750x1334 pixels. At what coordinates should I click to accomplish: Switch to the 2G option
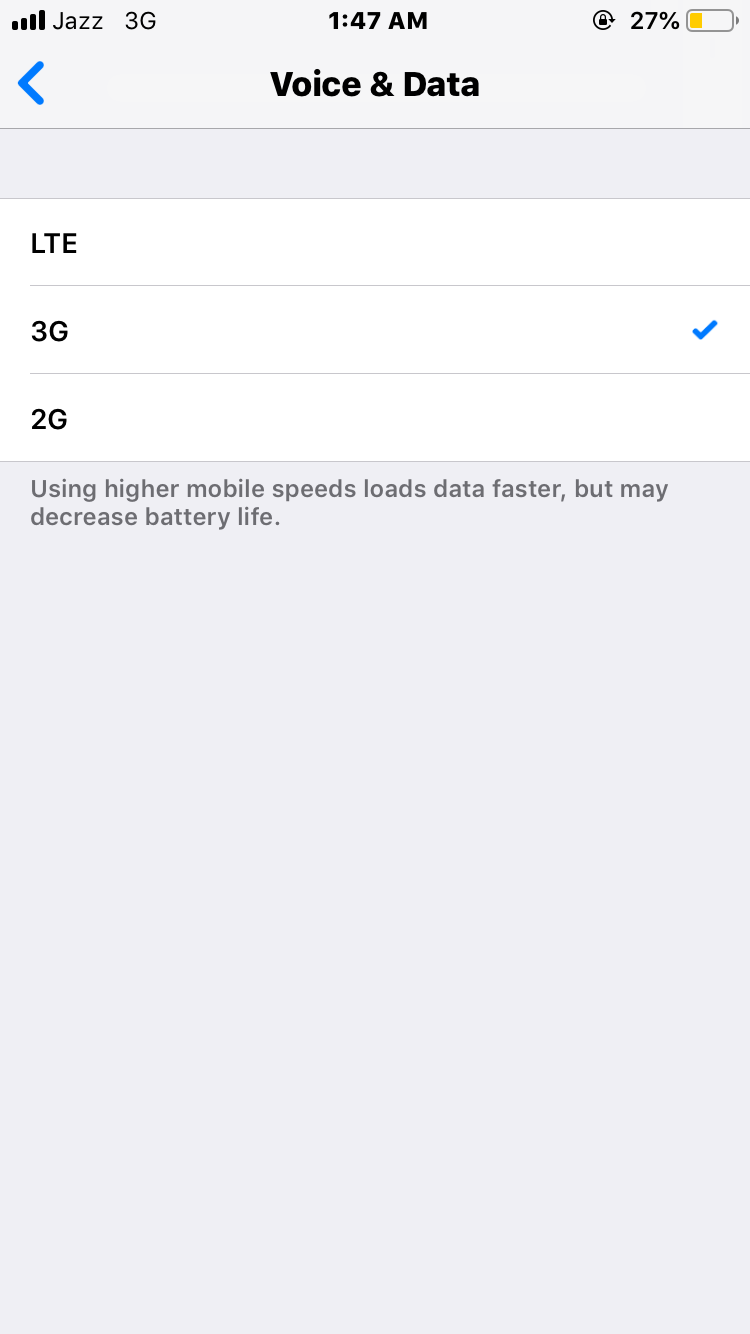375,418
